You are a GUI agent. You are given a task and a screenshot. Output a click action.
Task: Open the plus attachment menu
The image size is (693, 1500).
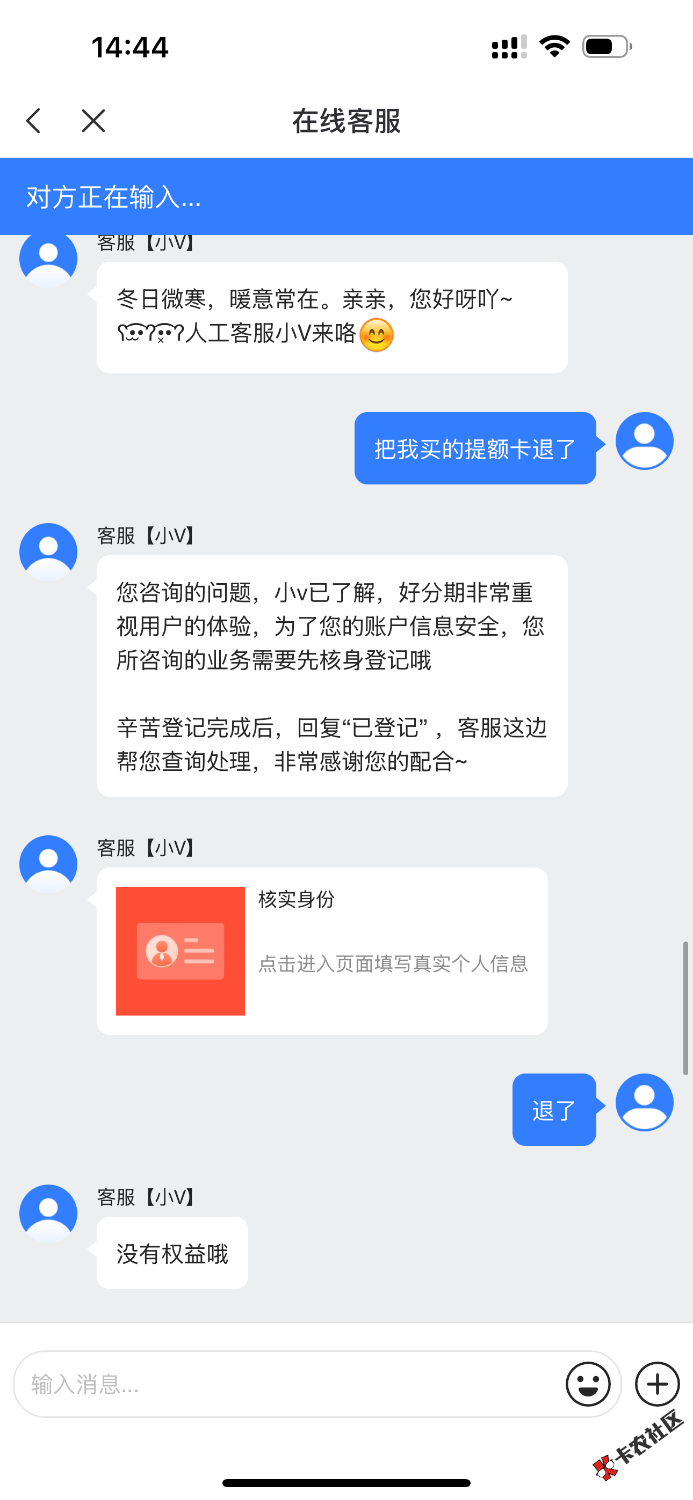pyautogui.click(x=657, y=1384)
